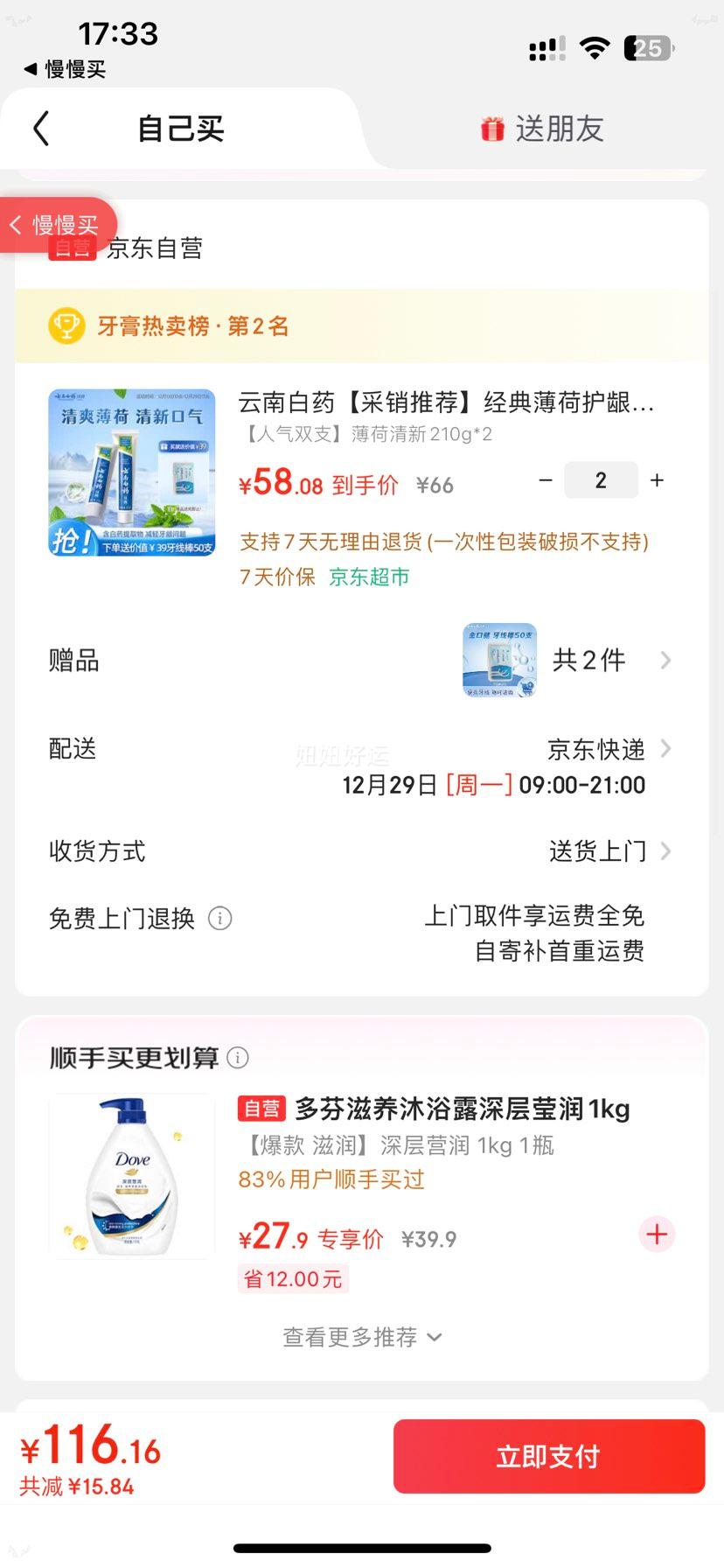Decrease toothpaste quantity with minus stepper
Viewport: 724px width, 1568px height.
[546, 479]
